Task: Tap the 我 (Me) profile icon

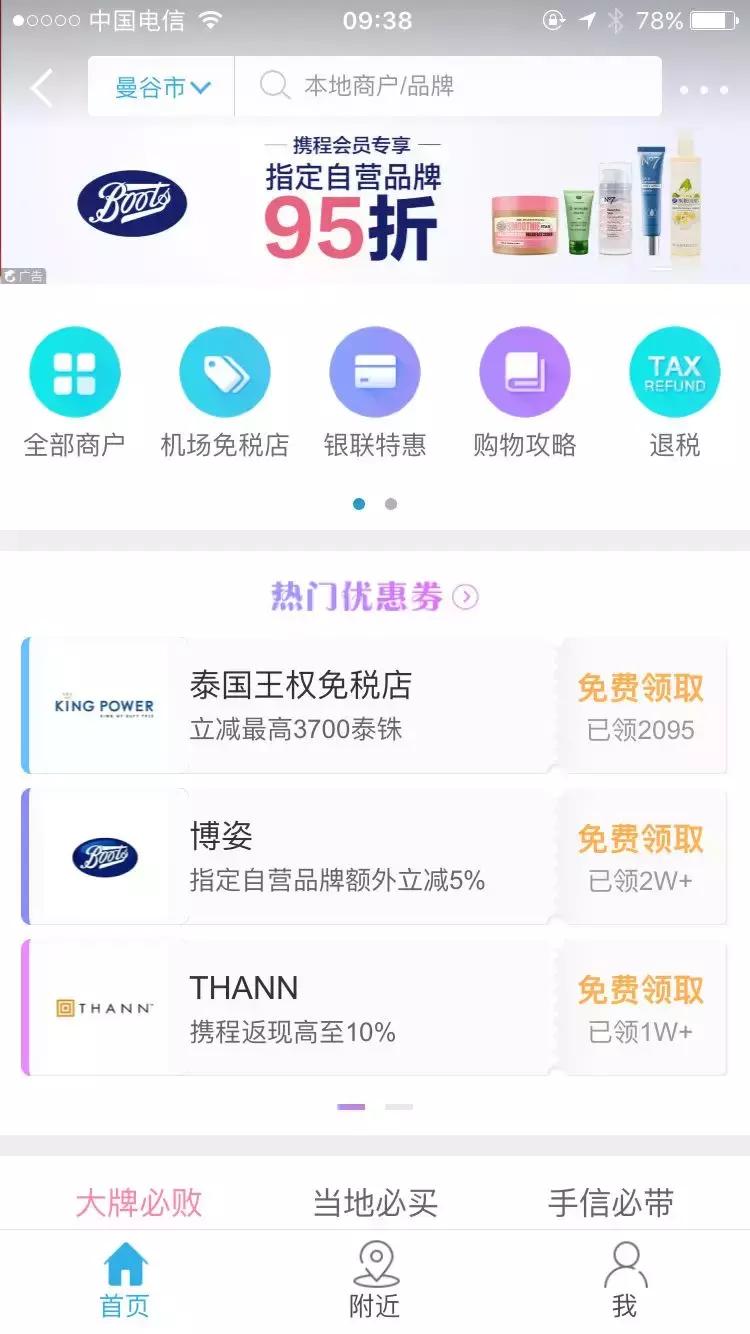Action: tap(624, 1280)
